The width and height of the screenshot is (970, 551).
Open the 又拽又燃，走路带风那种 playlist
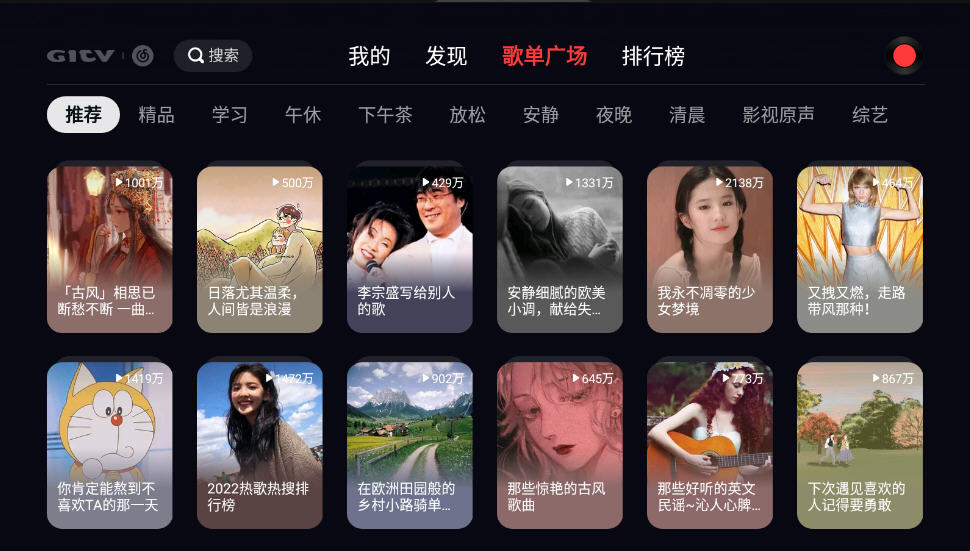[x=860, y=249]
